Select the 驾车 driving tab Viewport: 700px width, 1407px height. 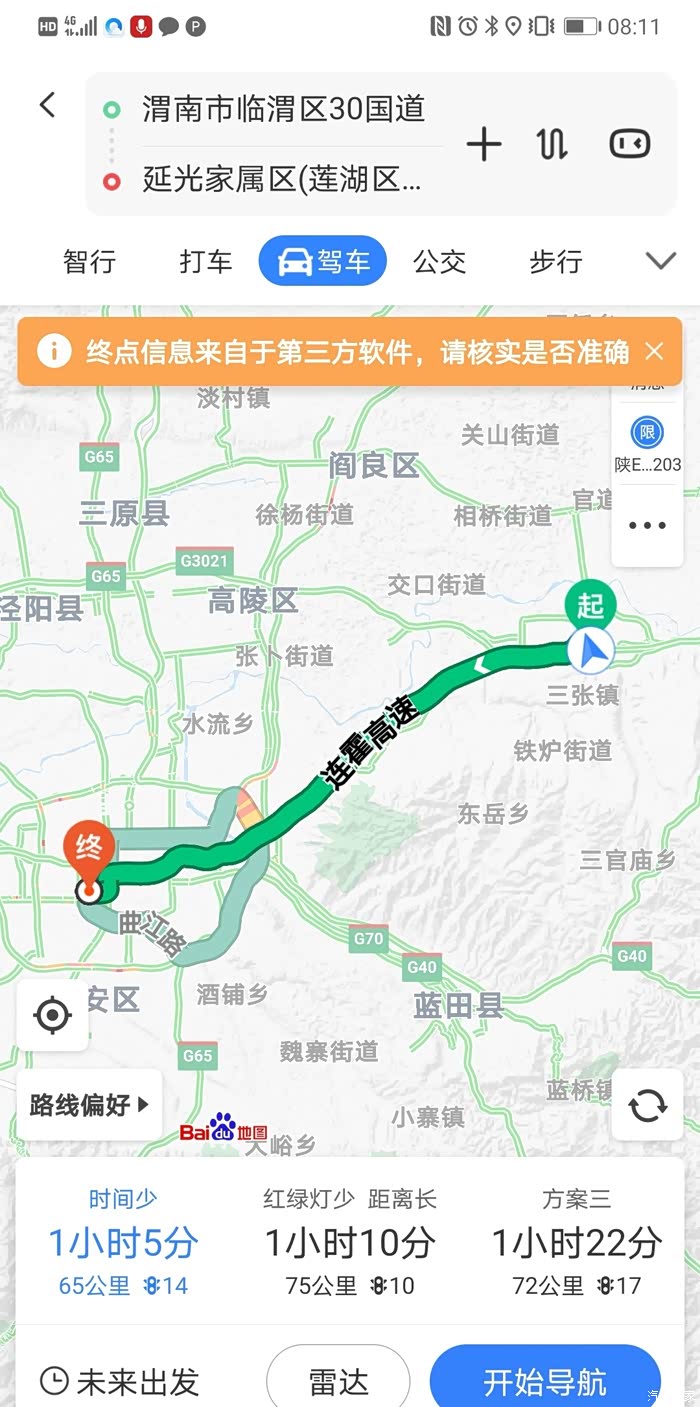click(x=322, y=262)
